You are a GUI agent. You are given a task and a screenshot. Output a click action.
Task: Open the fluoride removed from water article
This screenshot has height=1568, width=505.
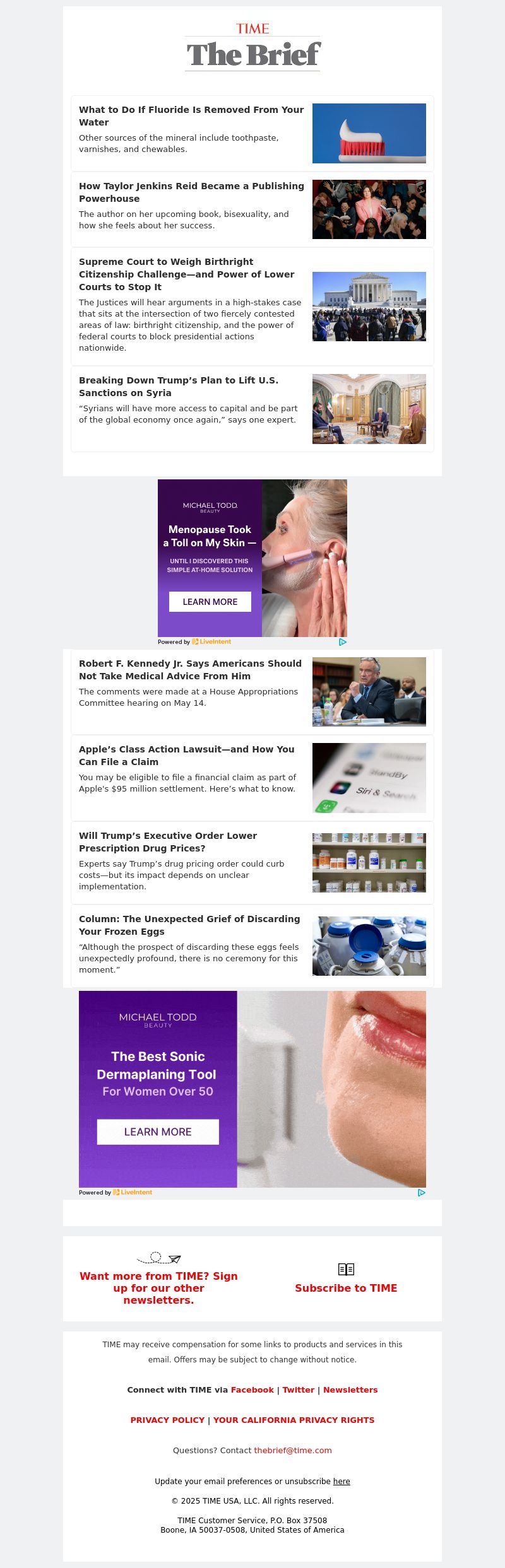(x=191, y=116)
